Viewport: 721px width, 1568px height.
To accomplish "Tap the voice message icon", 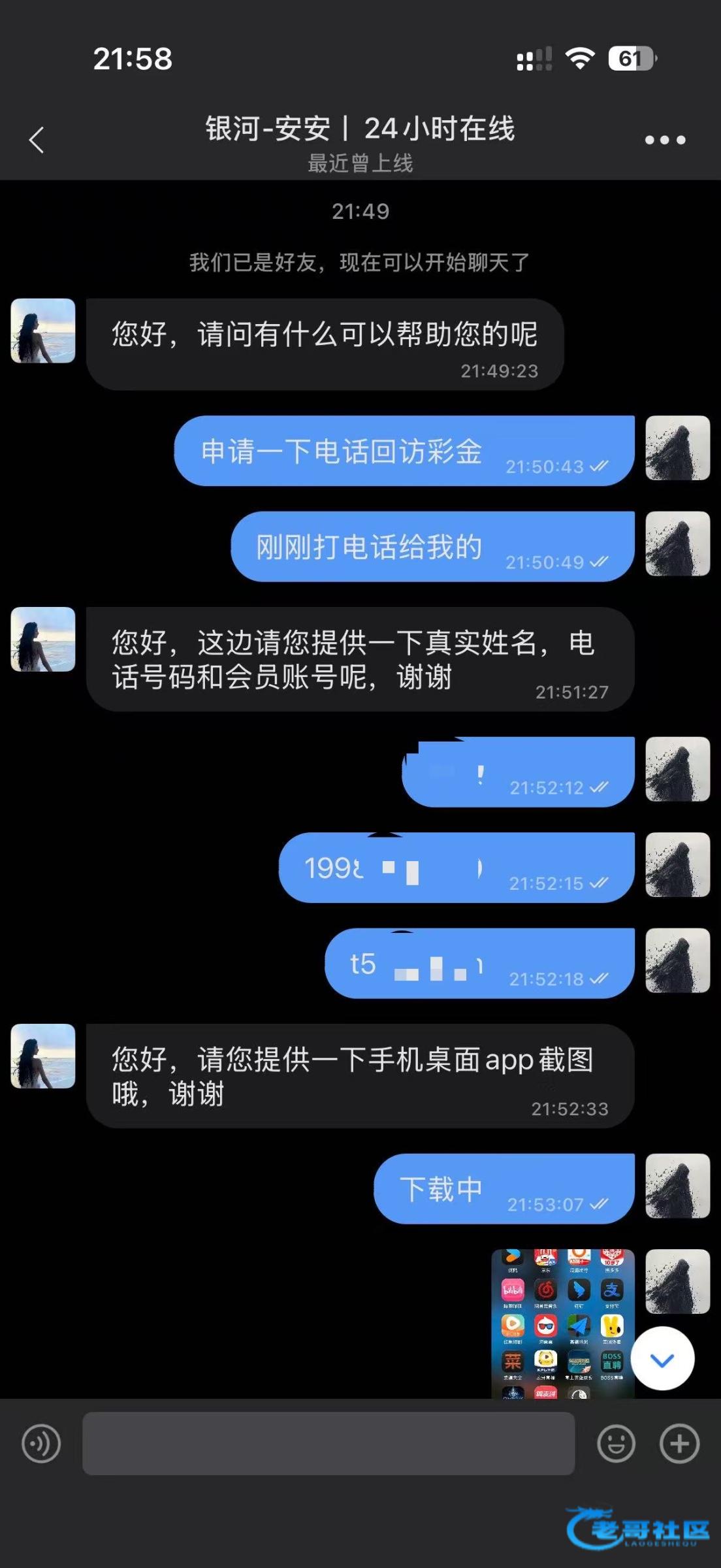I will pyautogui.click(x=41, y=1443).
